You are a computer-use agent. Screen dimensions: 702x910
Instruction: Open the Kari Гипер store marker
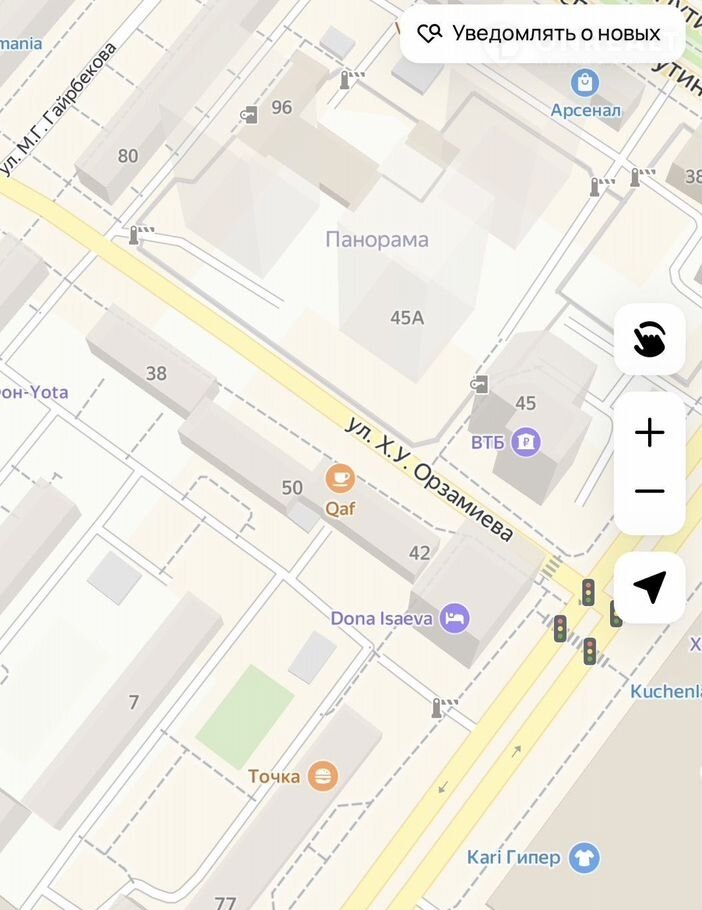coord(584,857)
